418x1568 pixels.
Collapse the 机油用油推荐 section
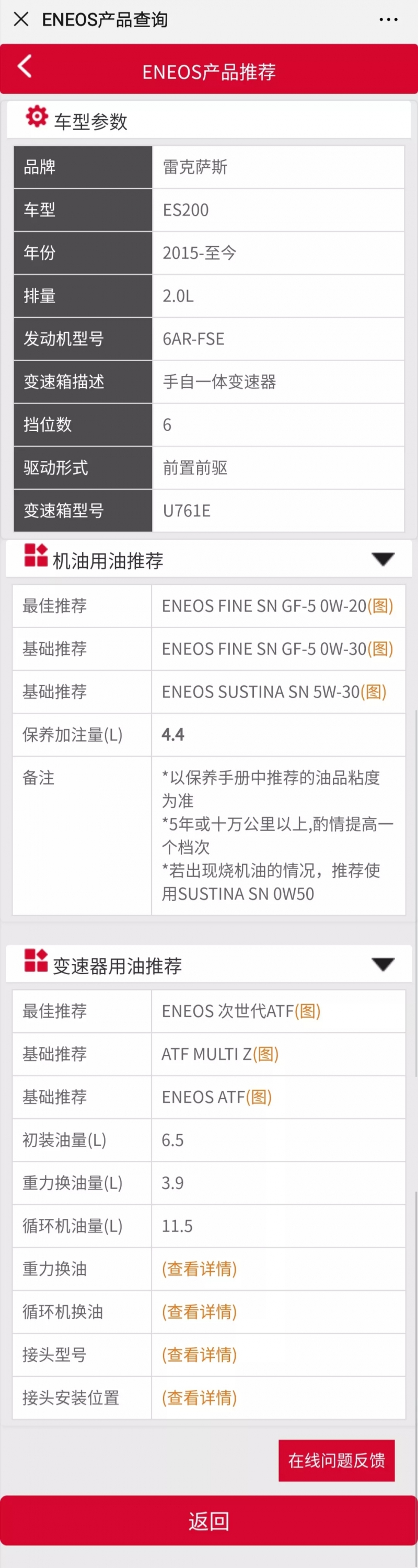tap(382, 559)
